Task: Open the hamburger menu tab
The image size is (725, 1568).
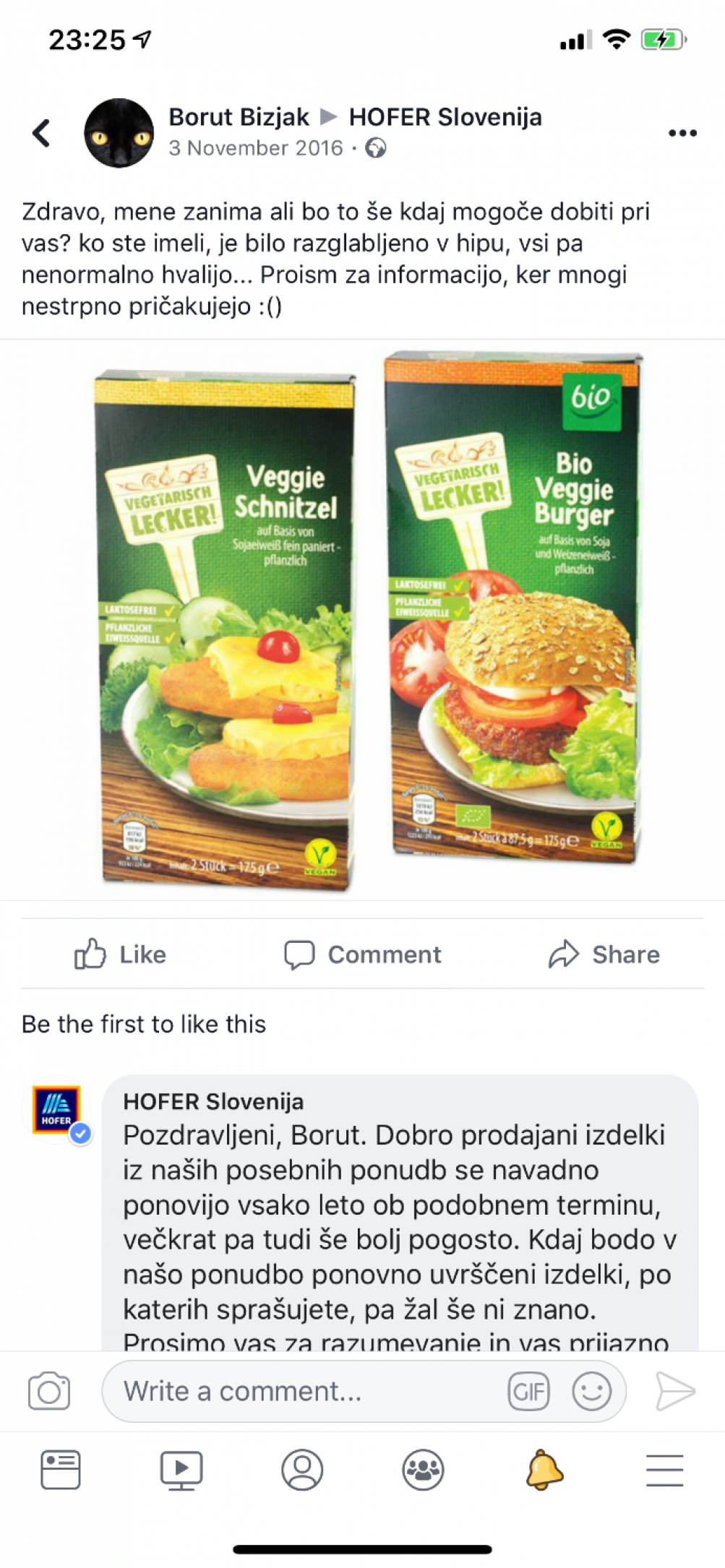Action: (x=665, y=1470)
